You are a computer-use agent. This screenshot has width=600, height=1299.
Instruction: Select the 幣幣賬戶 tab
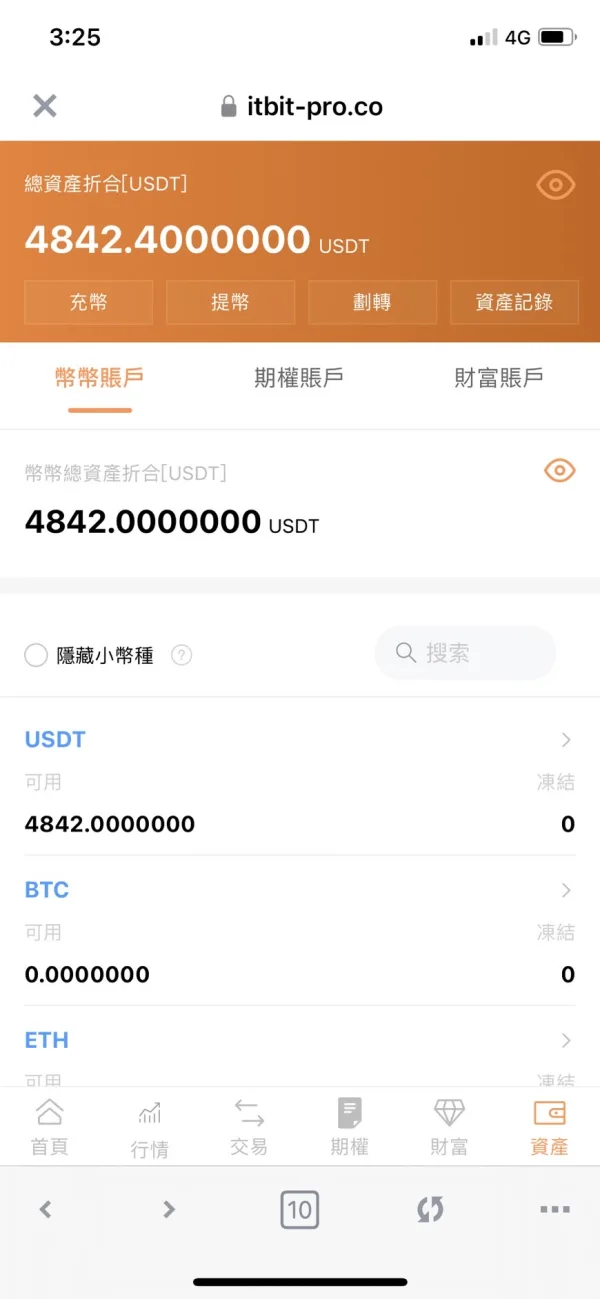pyautogui.click(x=100, y=378)
